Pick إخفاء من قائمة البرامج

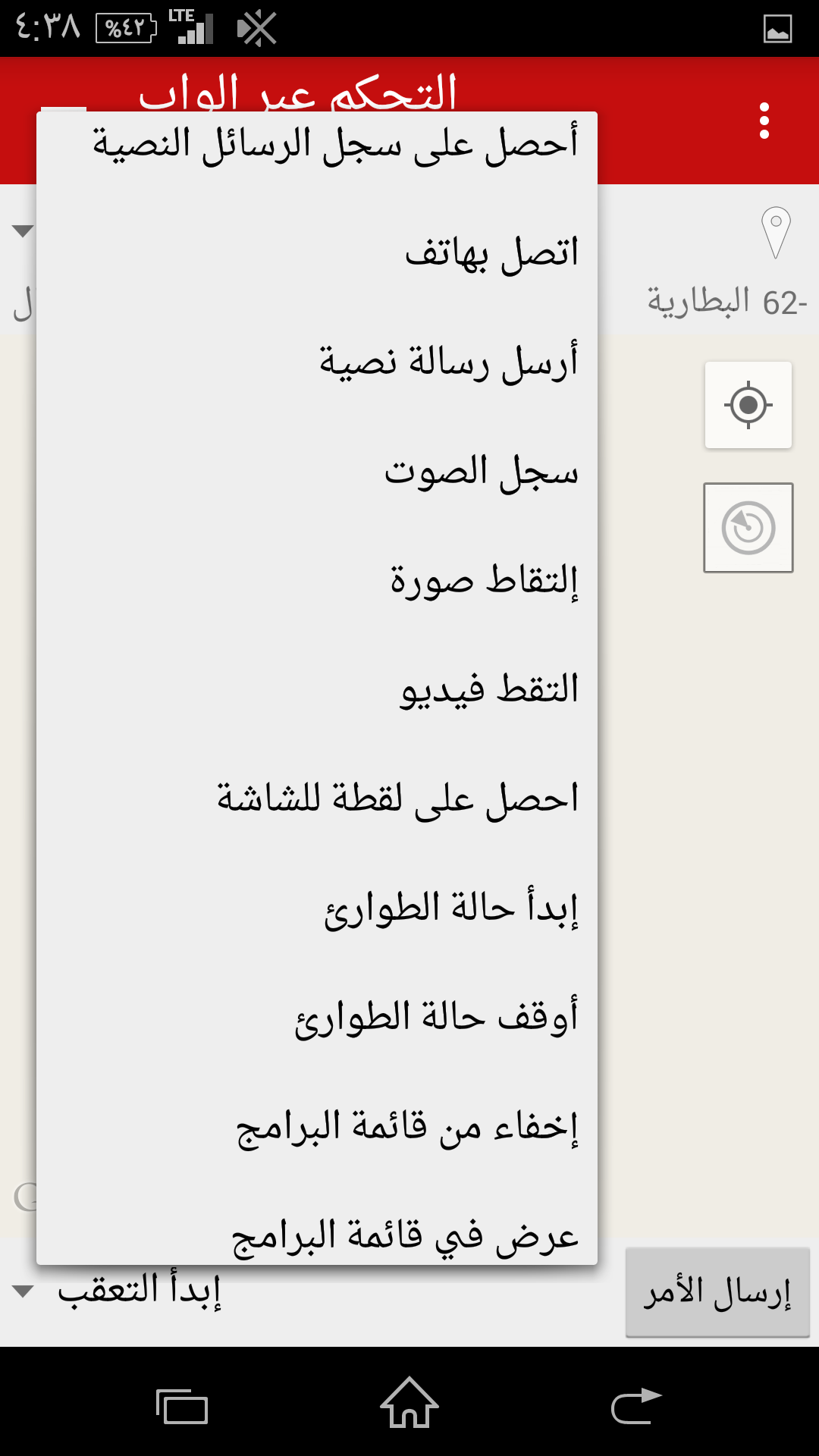click(317, 1126)
